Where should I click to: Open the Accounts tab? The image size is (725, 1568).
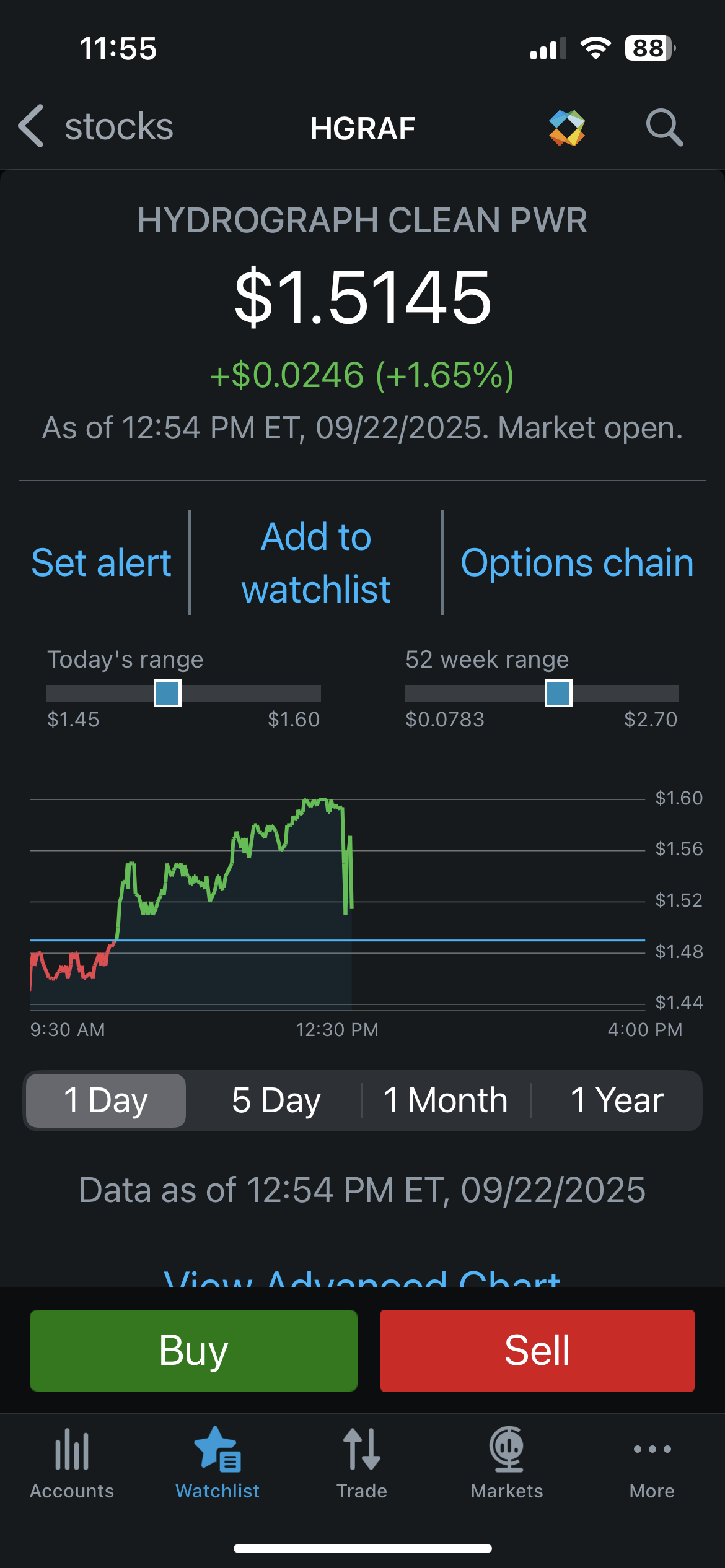tap(72, 1463)
